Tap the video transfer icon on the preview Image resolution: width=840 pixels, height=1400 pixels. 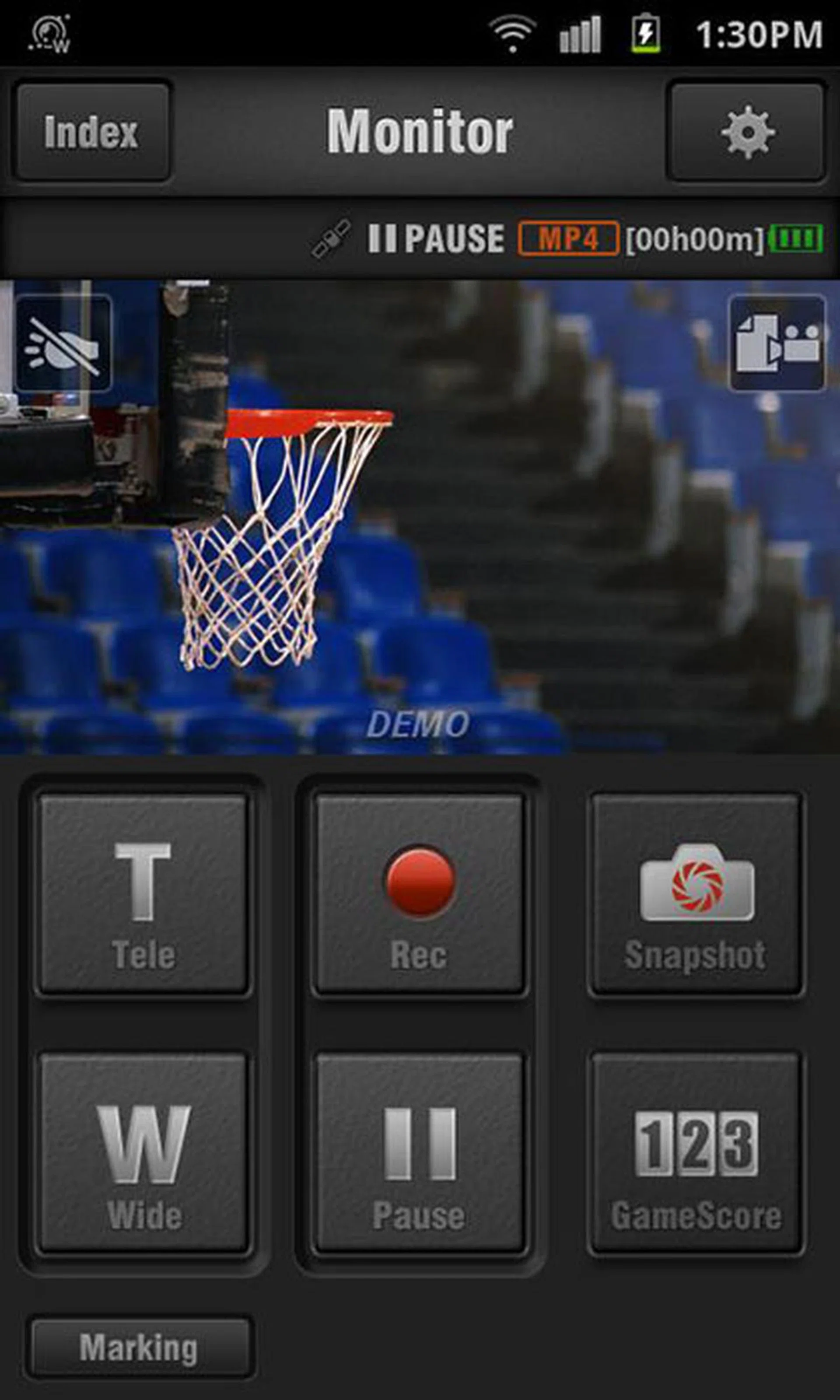pyautogui.click(x=777, y=343)
